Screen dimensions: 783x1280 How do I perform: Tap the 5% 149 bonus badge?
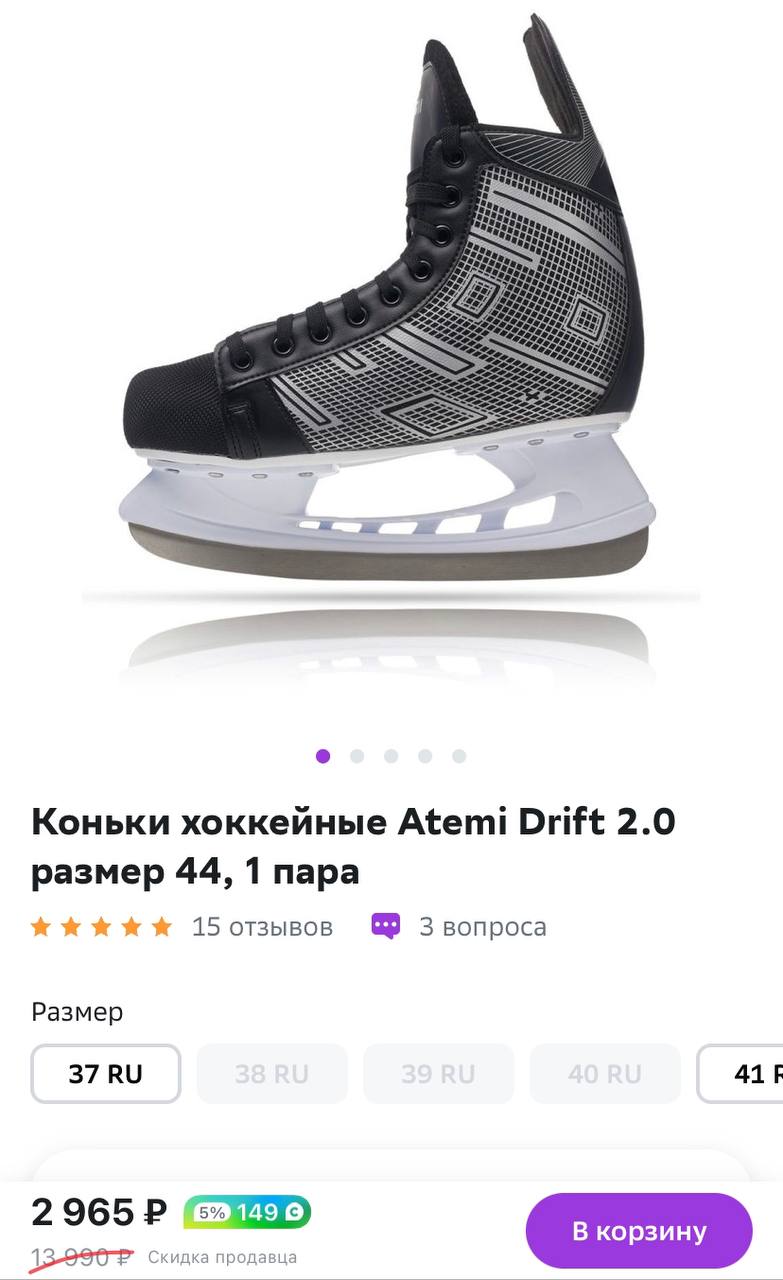(247, 1213)
